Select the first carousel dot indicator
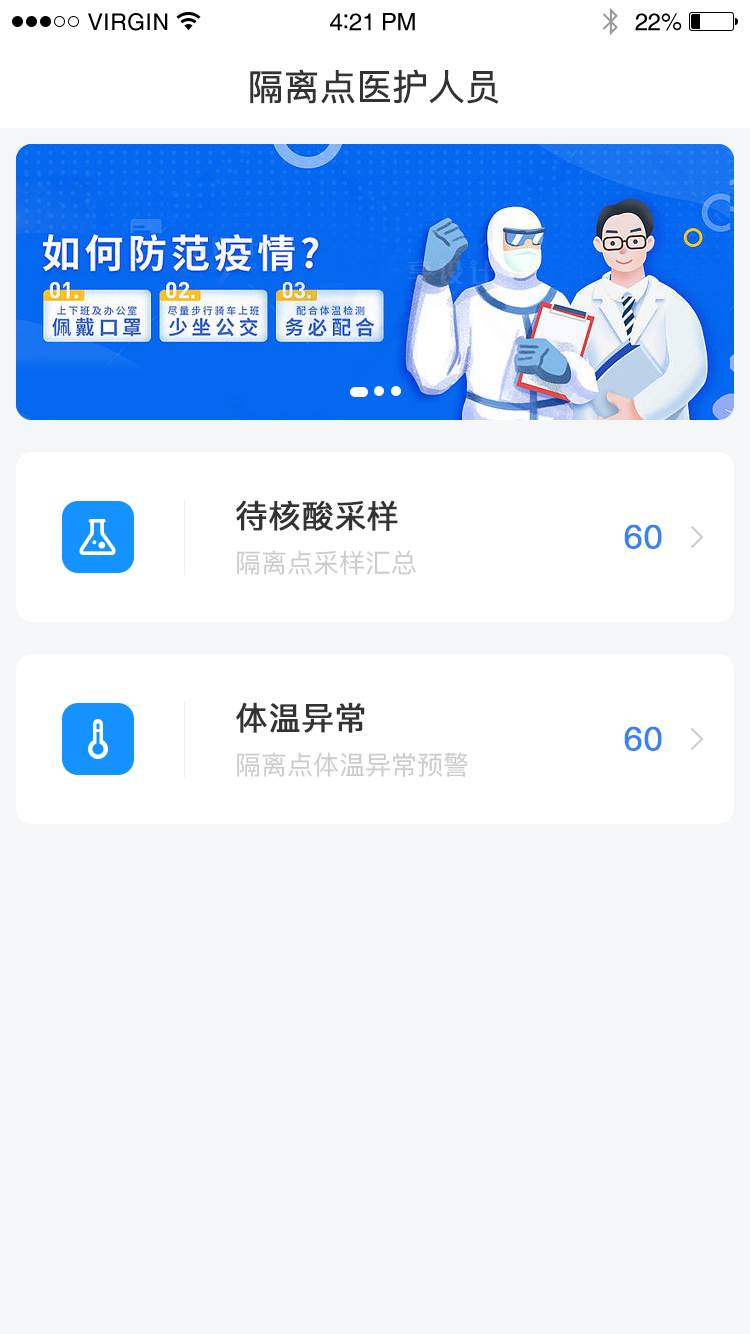Screen dimensions: 750x1334 (360, 391)
